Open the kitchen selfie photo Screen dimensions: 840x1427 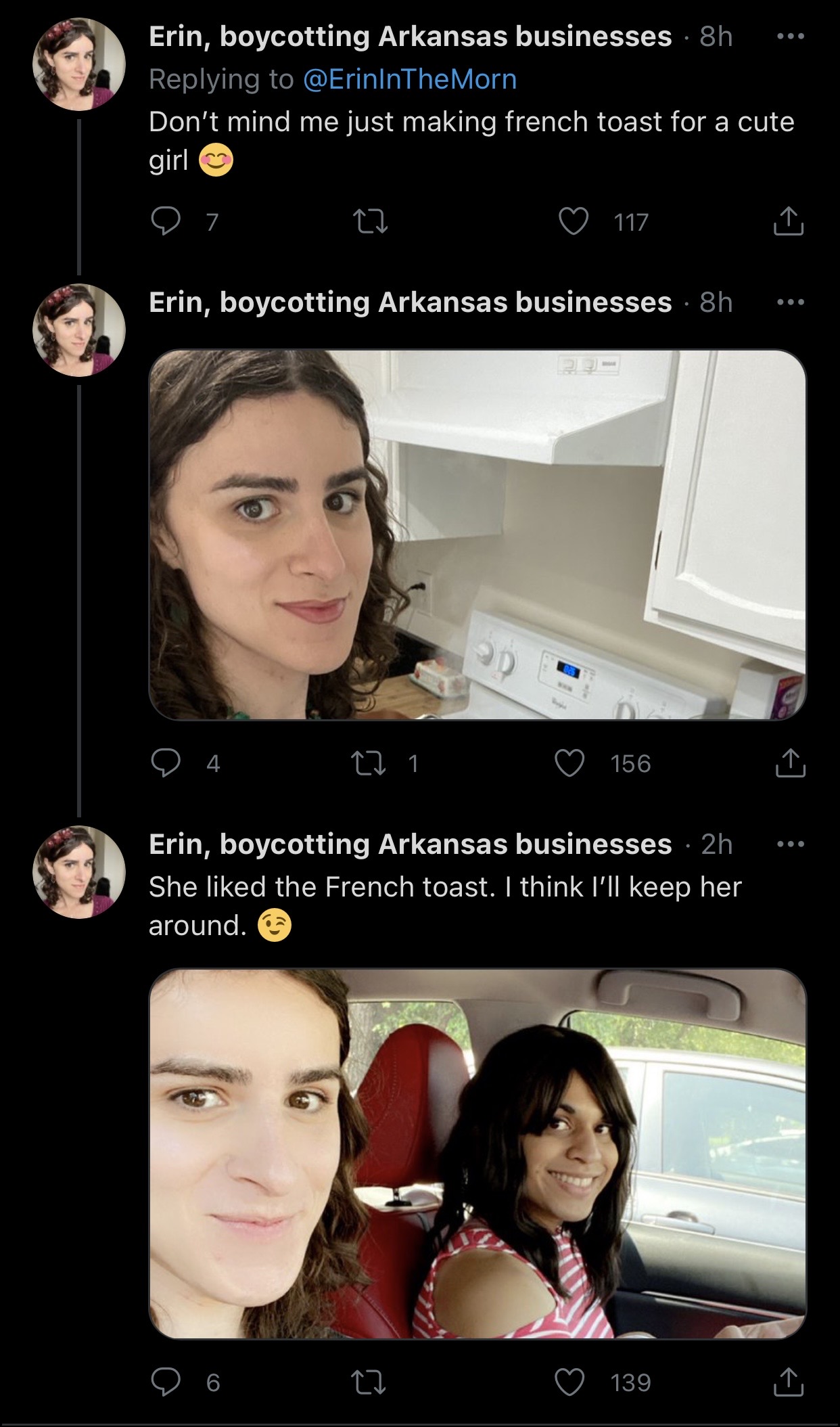(477, 535)
